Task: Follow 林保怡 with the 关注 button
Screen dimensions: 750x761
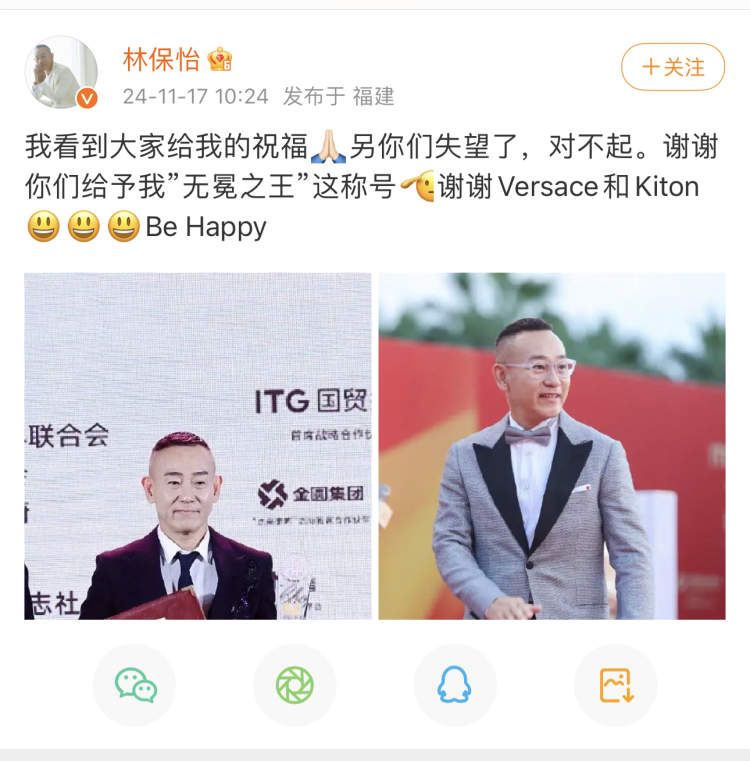Action: [x=673, y=68]
